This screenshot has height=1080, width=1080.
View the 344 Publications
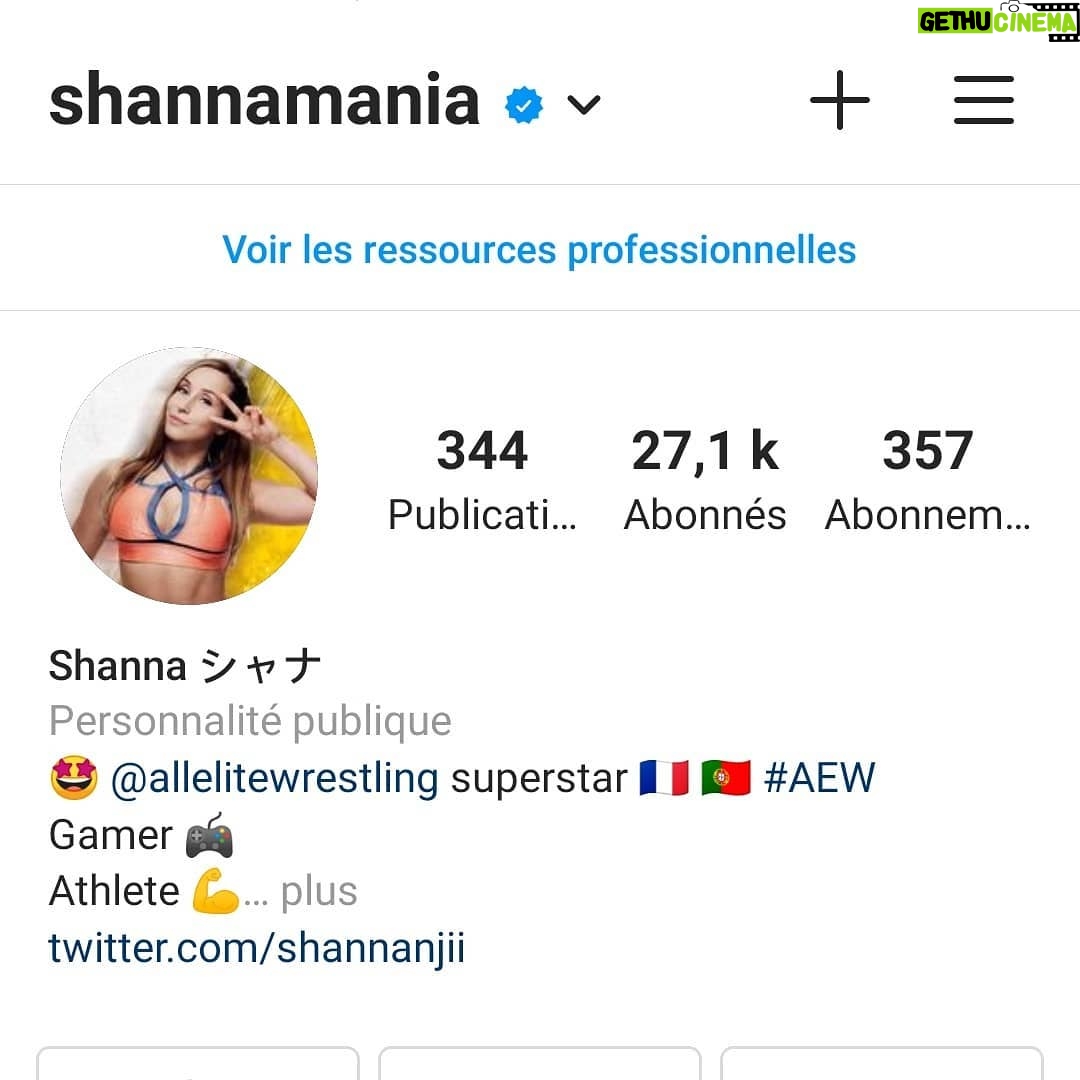coord(482,479)
